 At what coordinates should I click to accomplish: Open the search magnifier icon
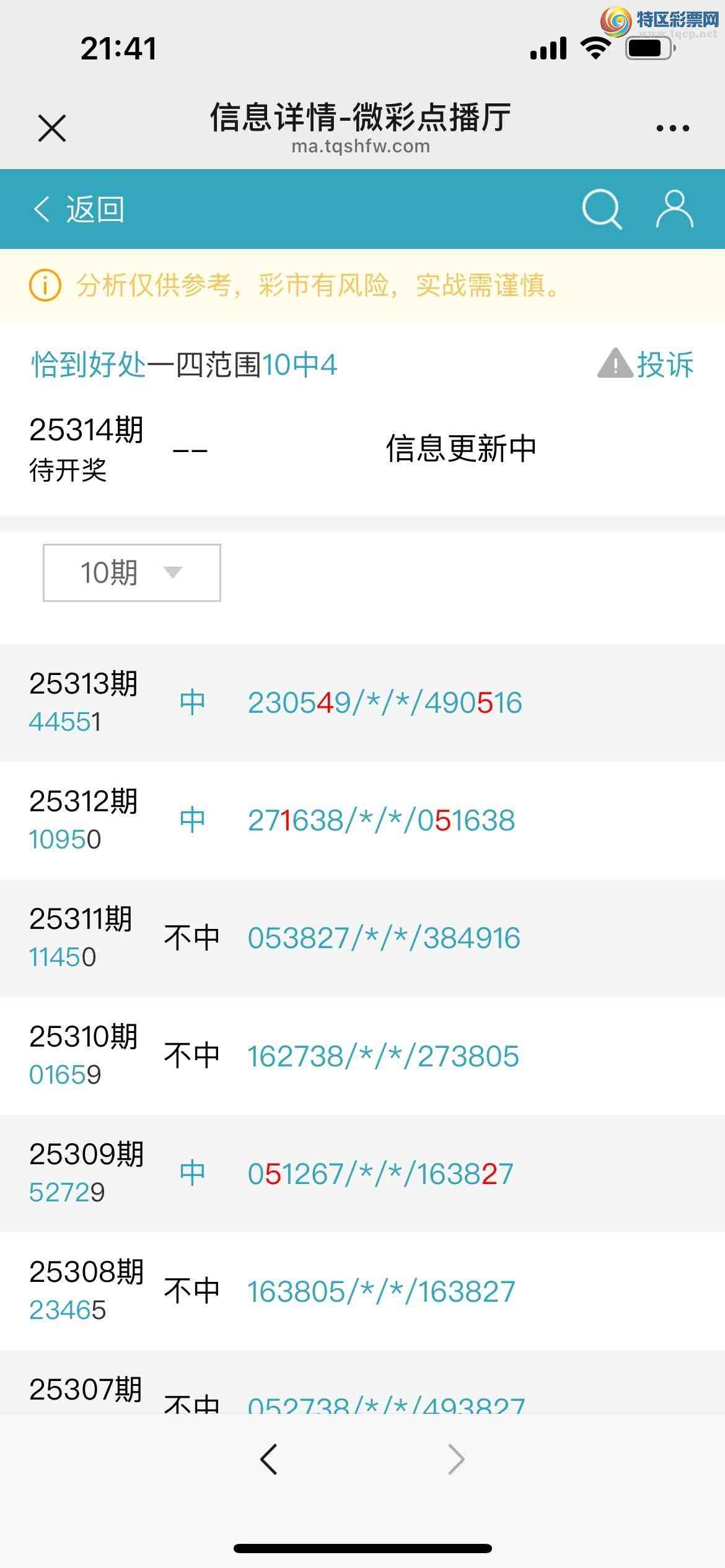pyautogui.click(x=601, y=209)
